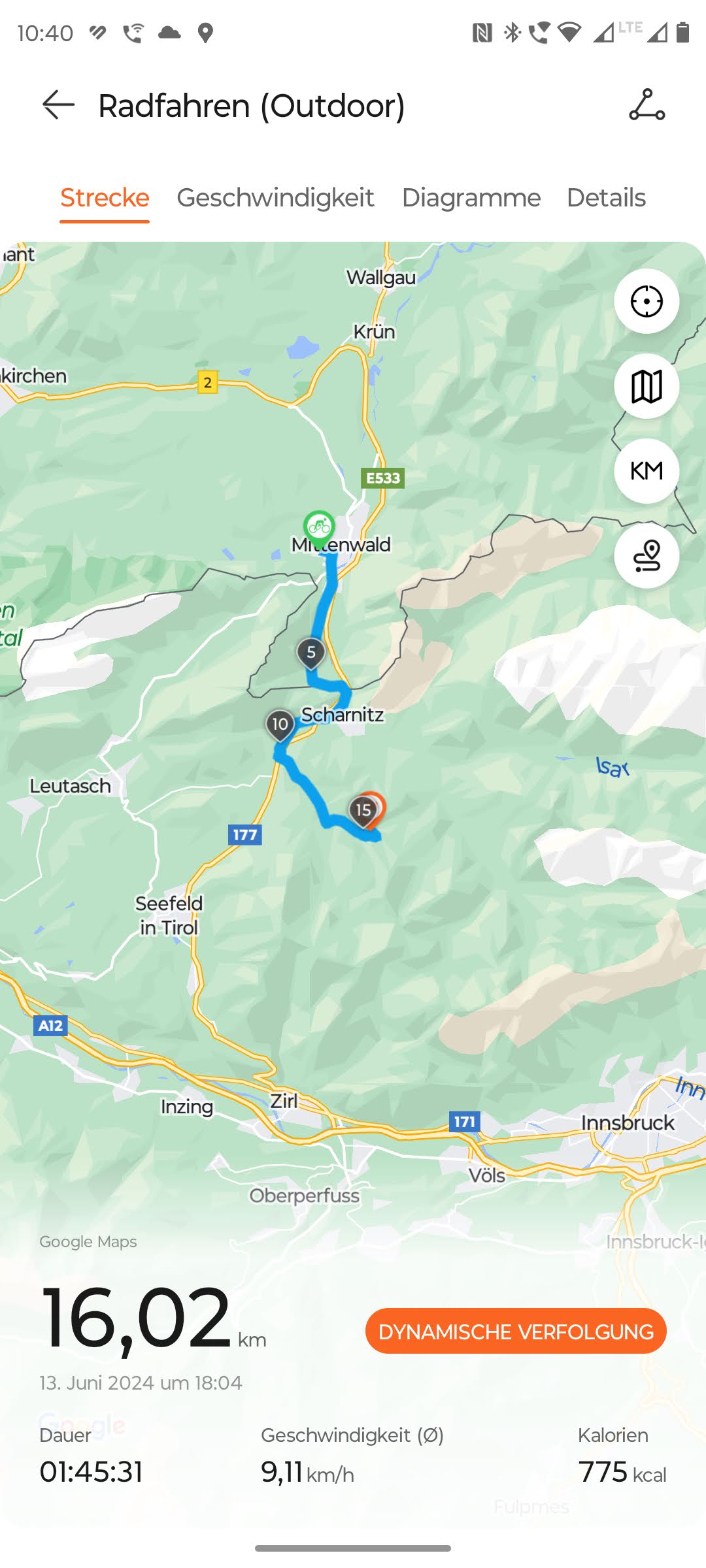Select the Strecke tab
This screenshot has width=706, height=1568.
(x=105, y=197)
